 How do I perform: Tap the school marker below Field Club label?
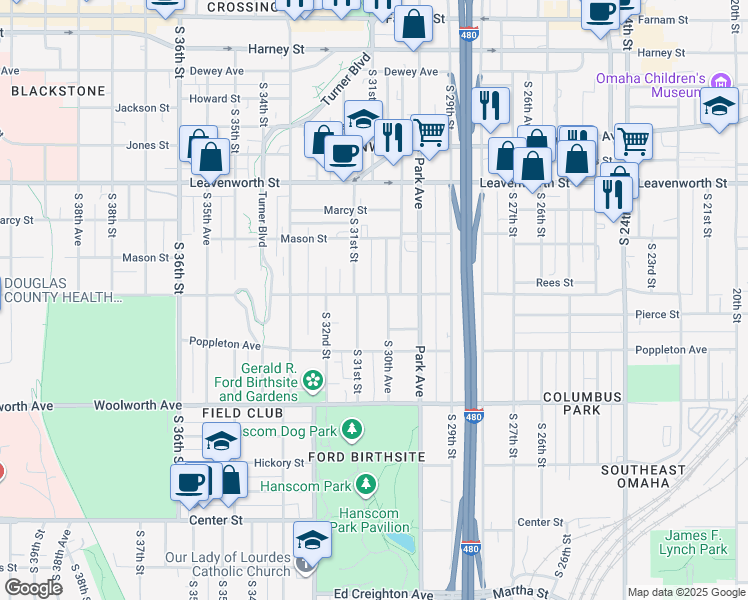[221, 441]
